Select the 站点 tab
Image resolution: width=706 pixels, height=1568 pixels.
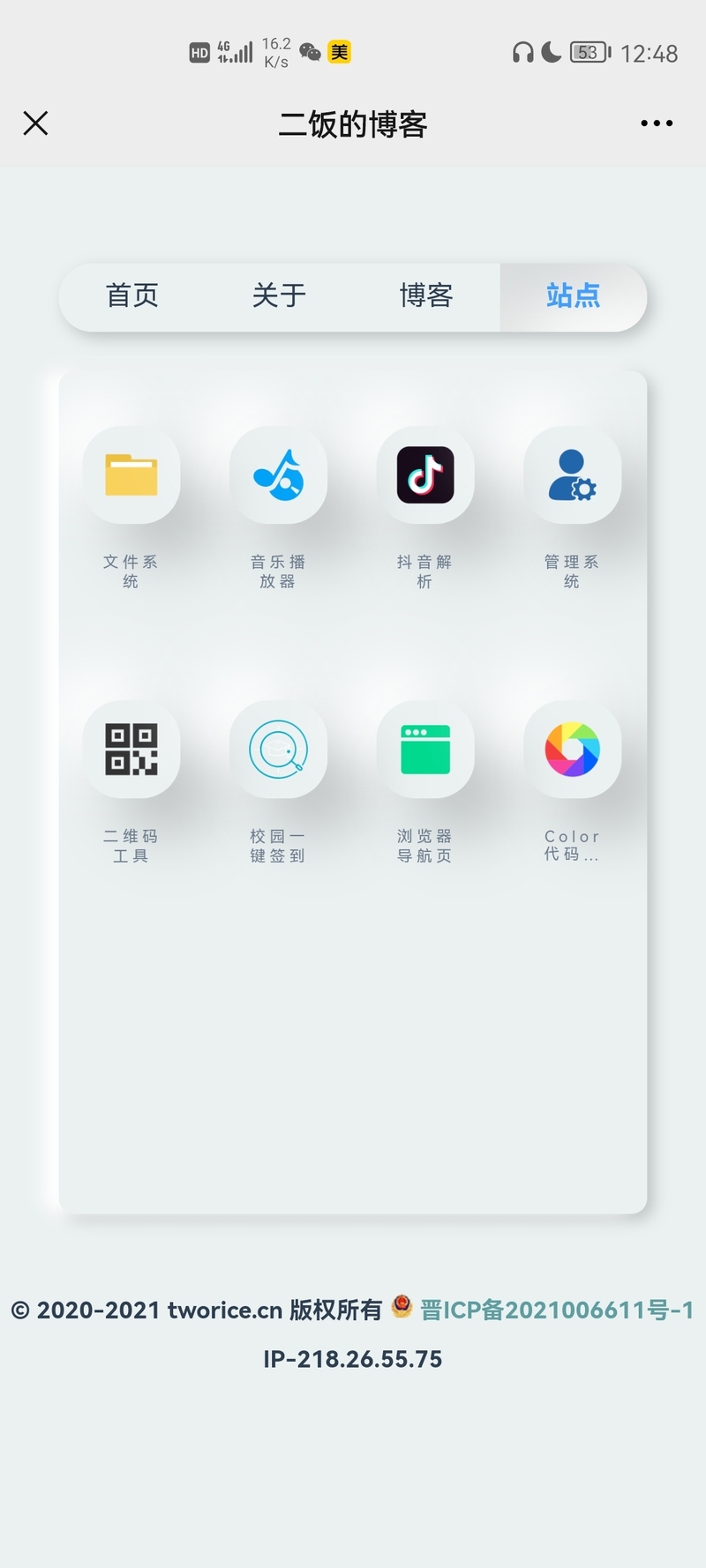tap(573, 296)
